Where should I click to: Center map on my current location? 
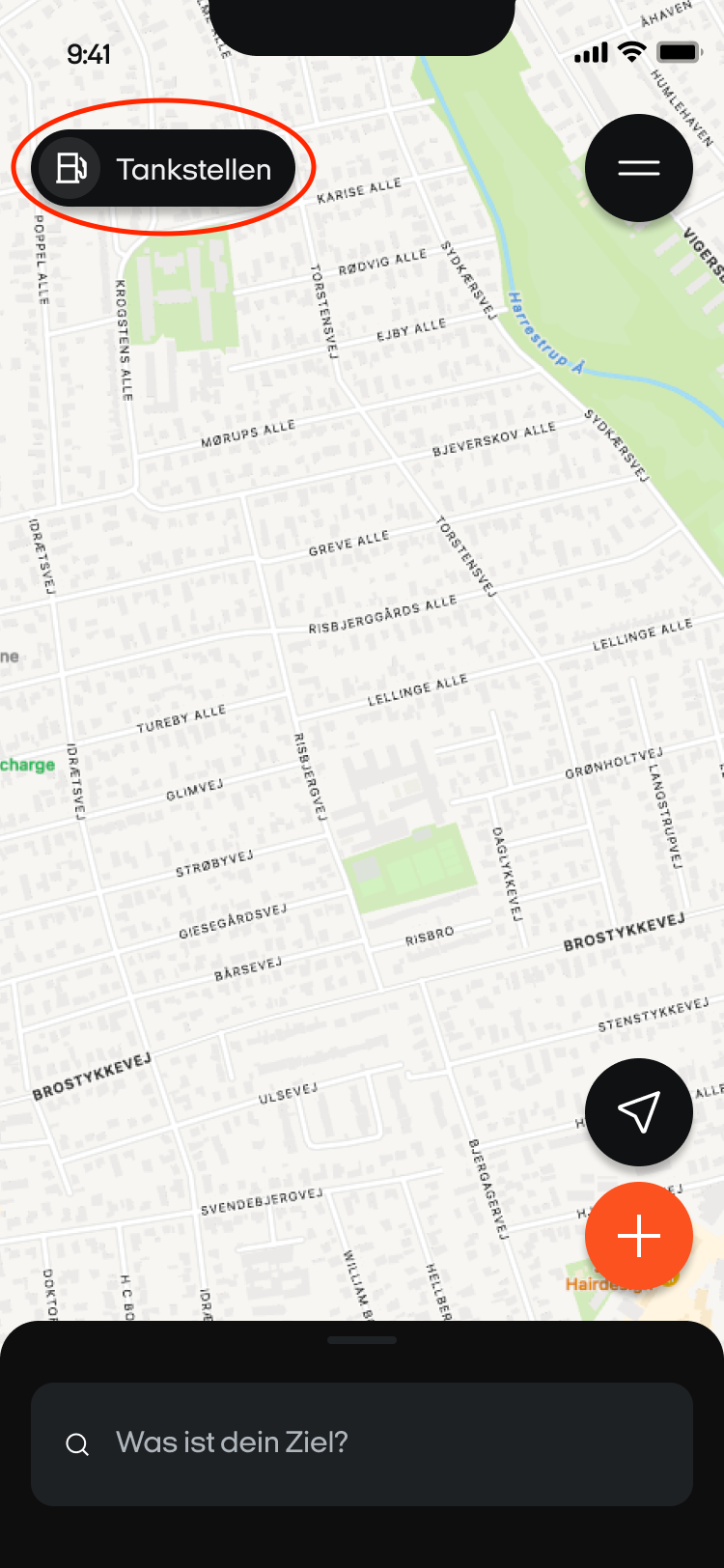[639, 1112]
